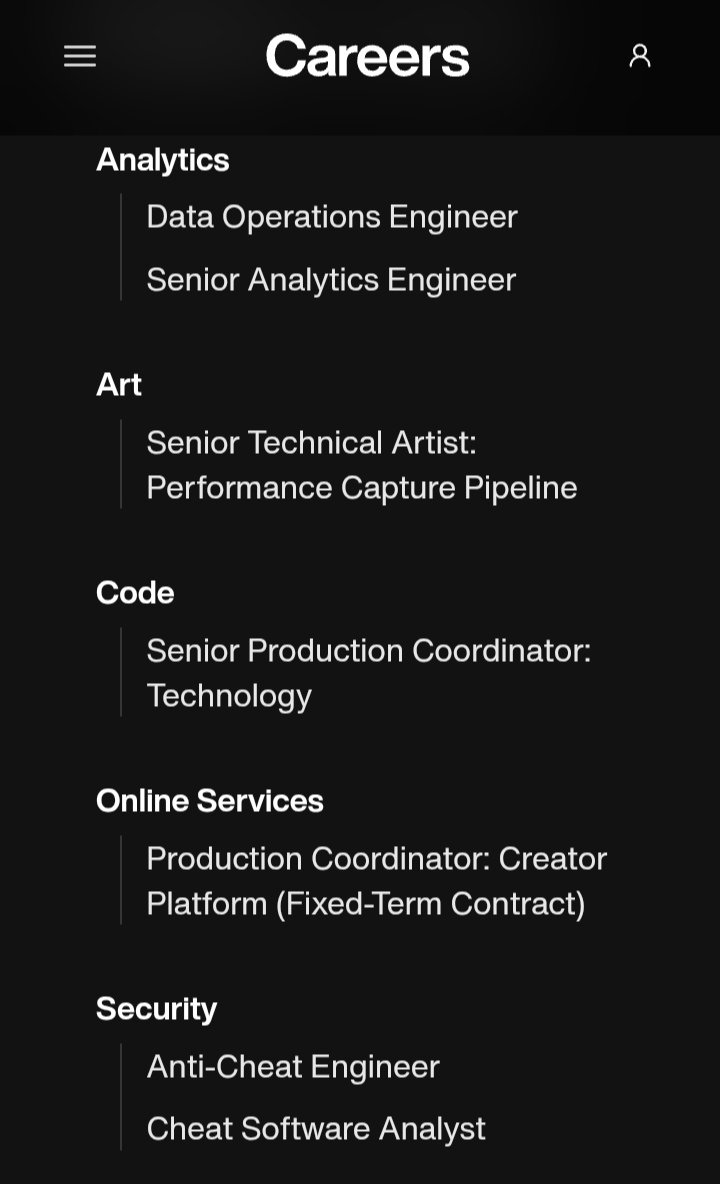Open the Data Operations Engineer job listing
Viewport: 720px width, 1184px height.
pyautogui.click(x=332, y=217)
